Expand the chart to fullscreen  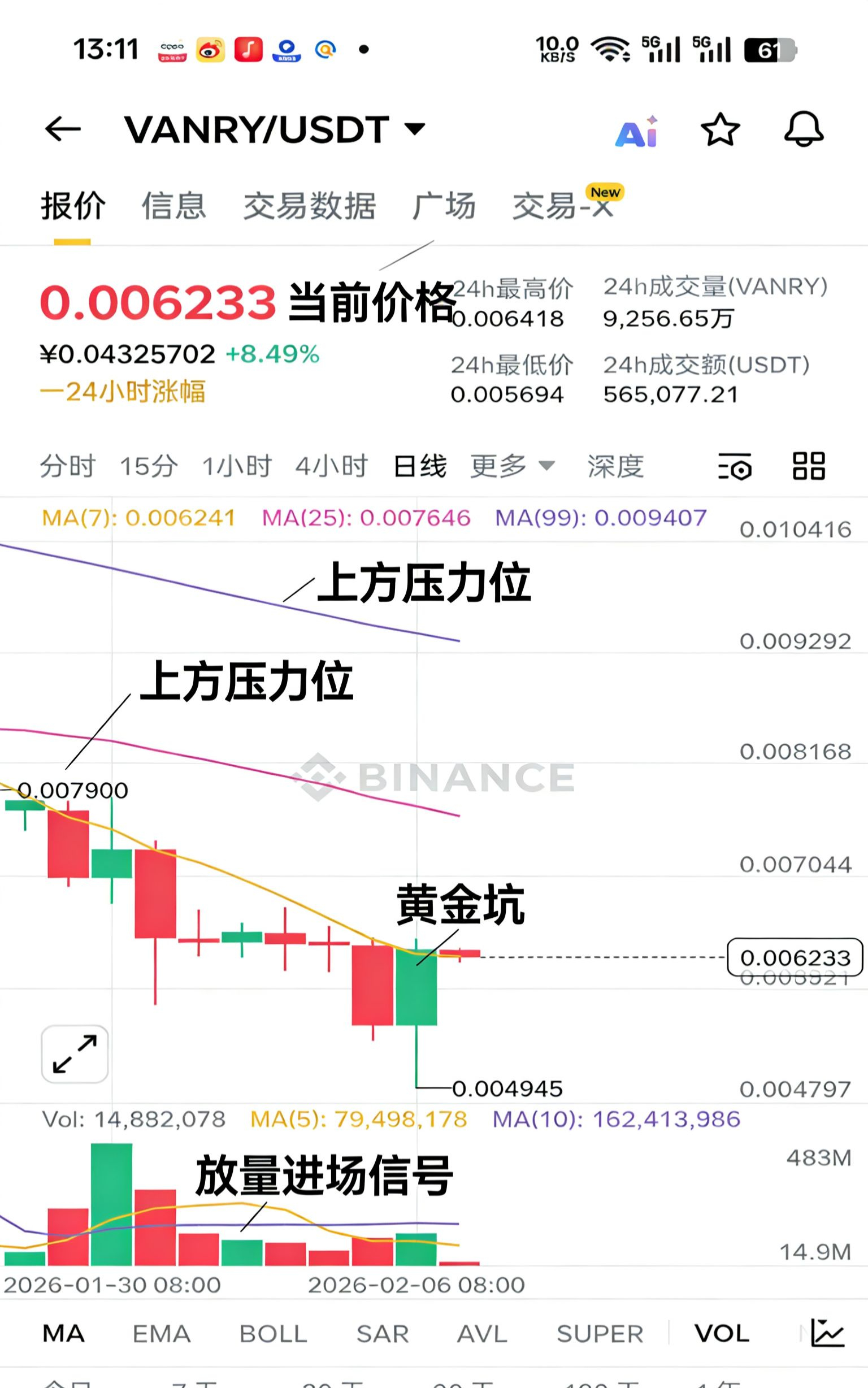tap(75, 1054)
